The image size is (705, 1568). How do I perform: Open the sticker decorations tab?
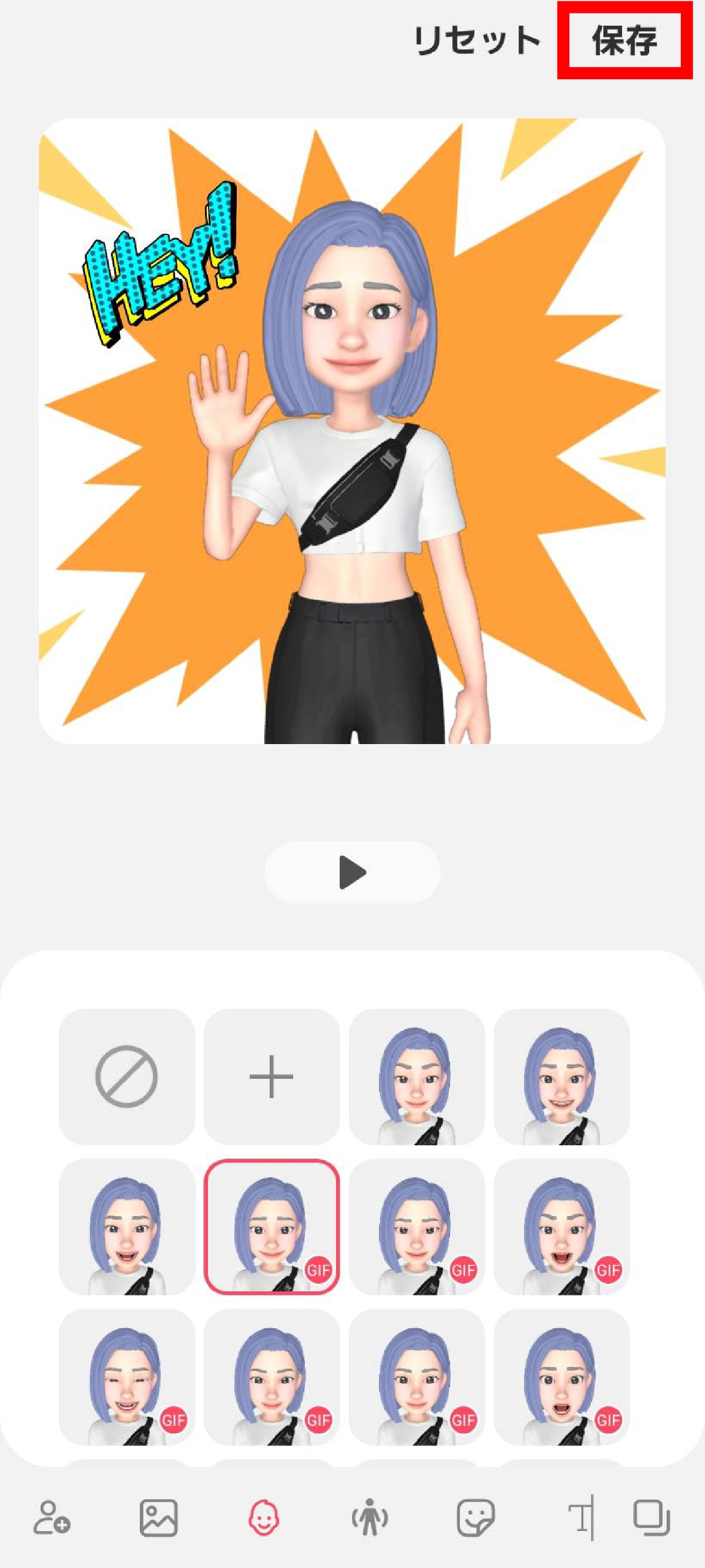475,1517
